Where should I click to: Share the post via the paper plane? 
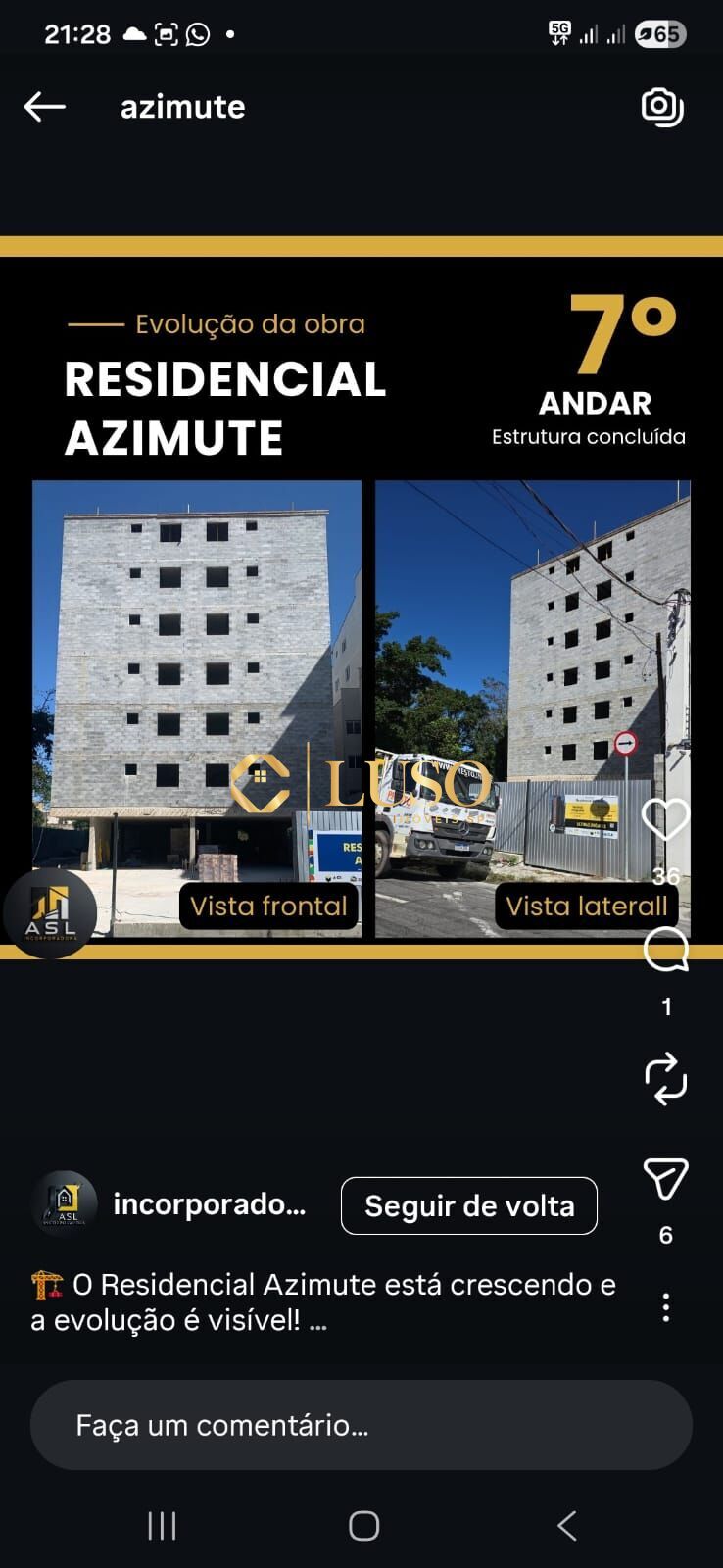pos(666,1178)
